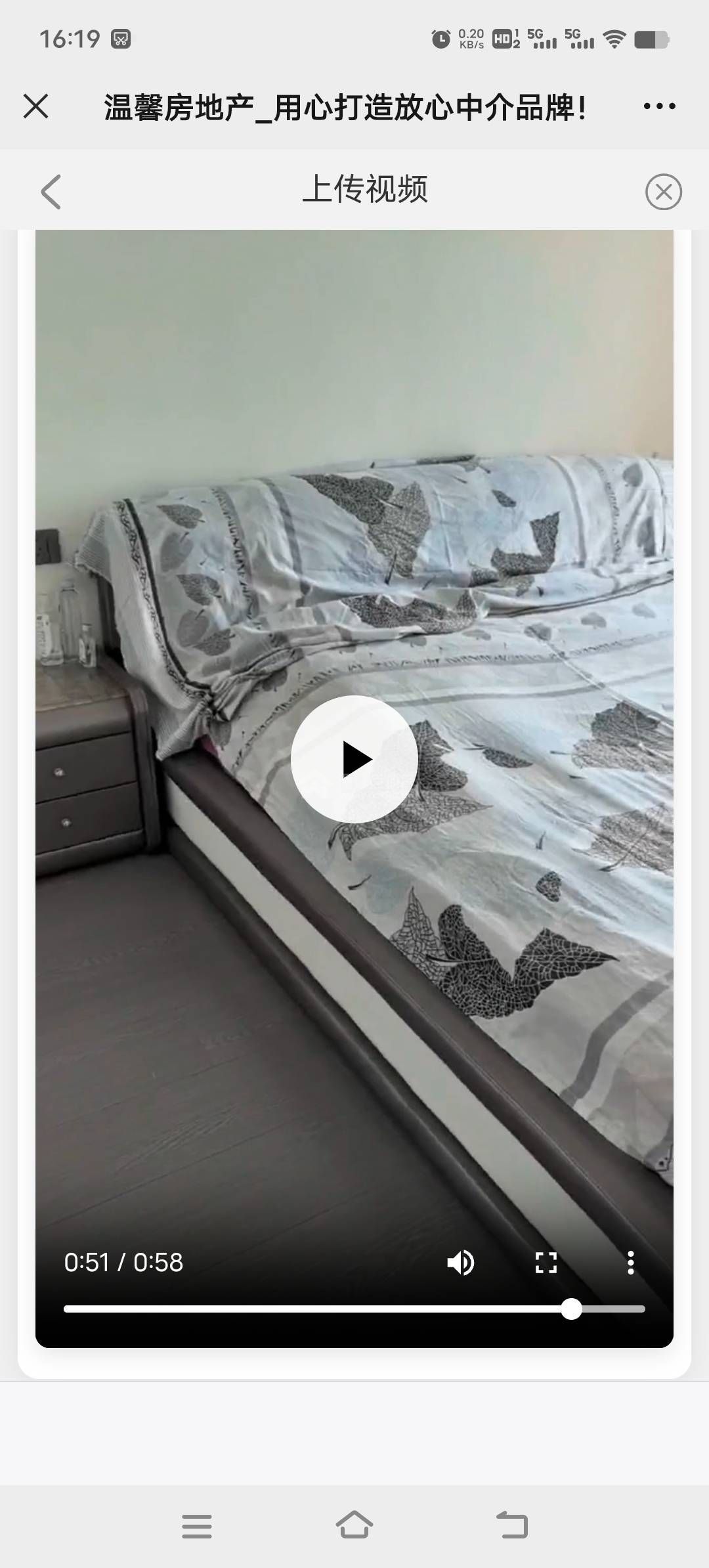The width and height of the screenshot is (709, 1568).
Task: Close the webview with the X icon
Action: point(36,106)
